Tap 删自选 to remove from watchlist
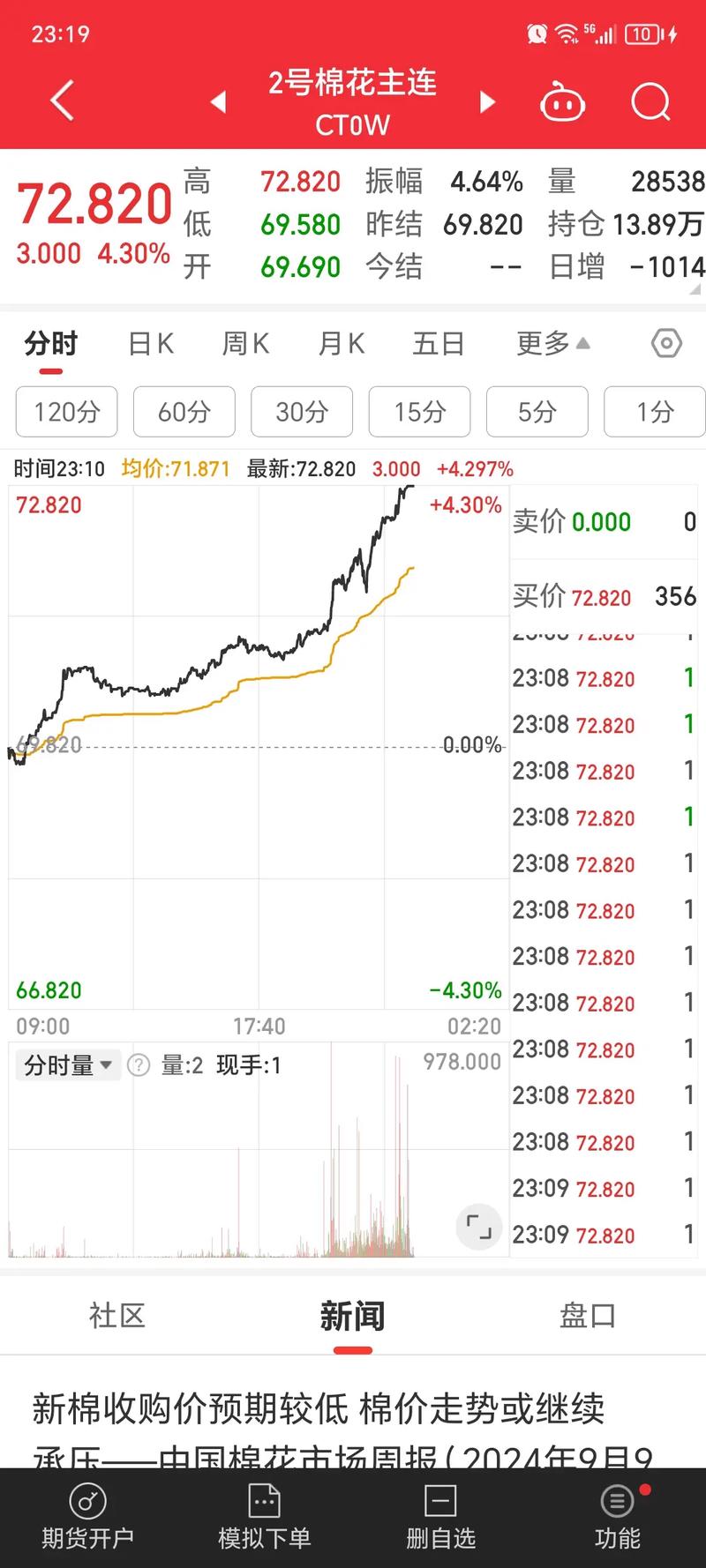The width and height of the screenshot is (706, 1568). pyautogui.click(x=439, y=1517)
